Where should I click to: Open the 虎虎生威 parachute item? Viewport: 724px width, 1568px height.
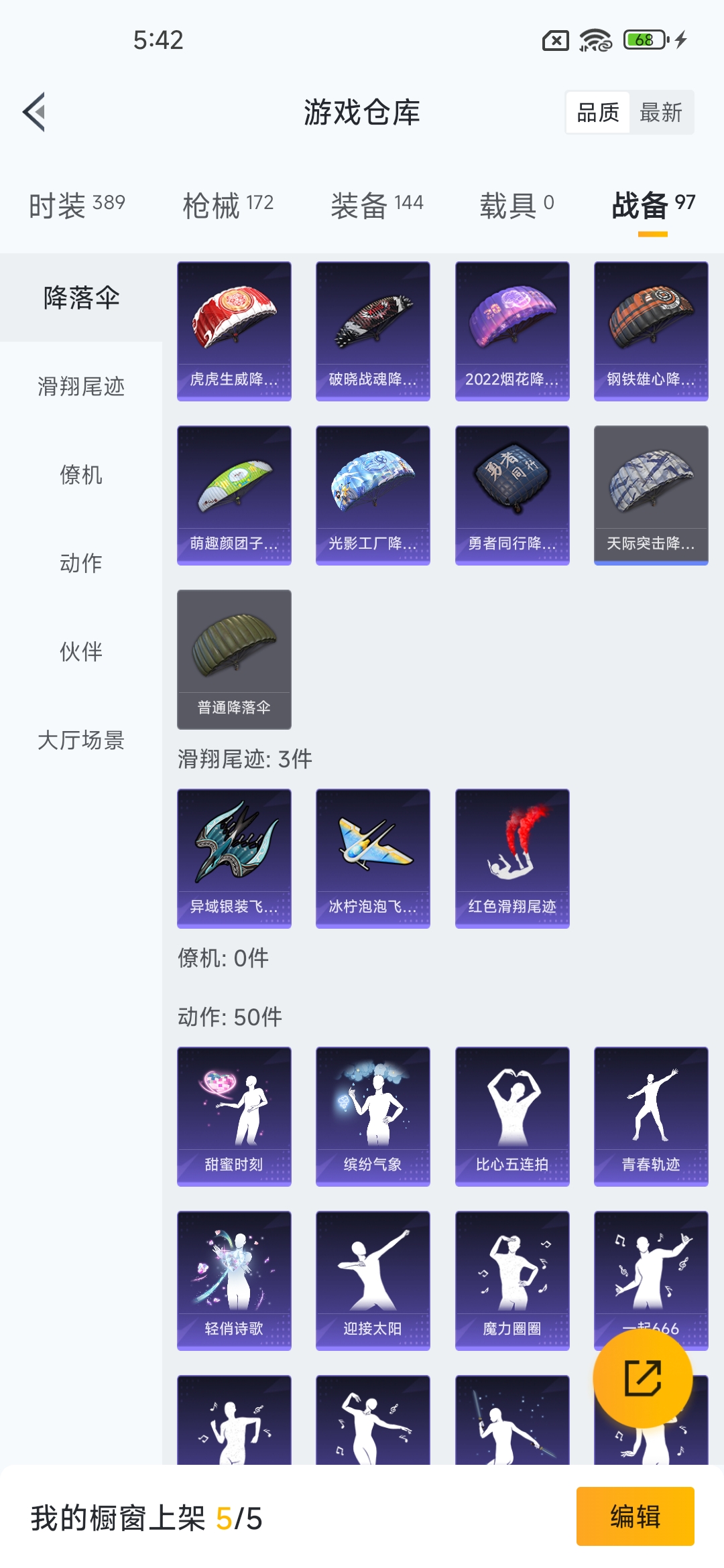coord(234,331)
